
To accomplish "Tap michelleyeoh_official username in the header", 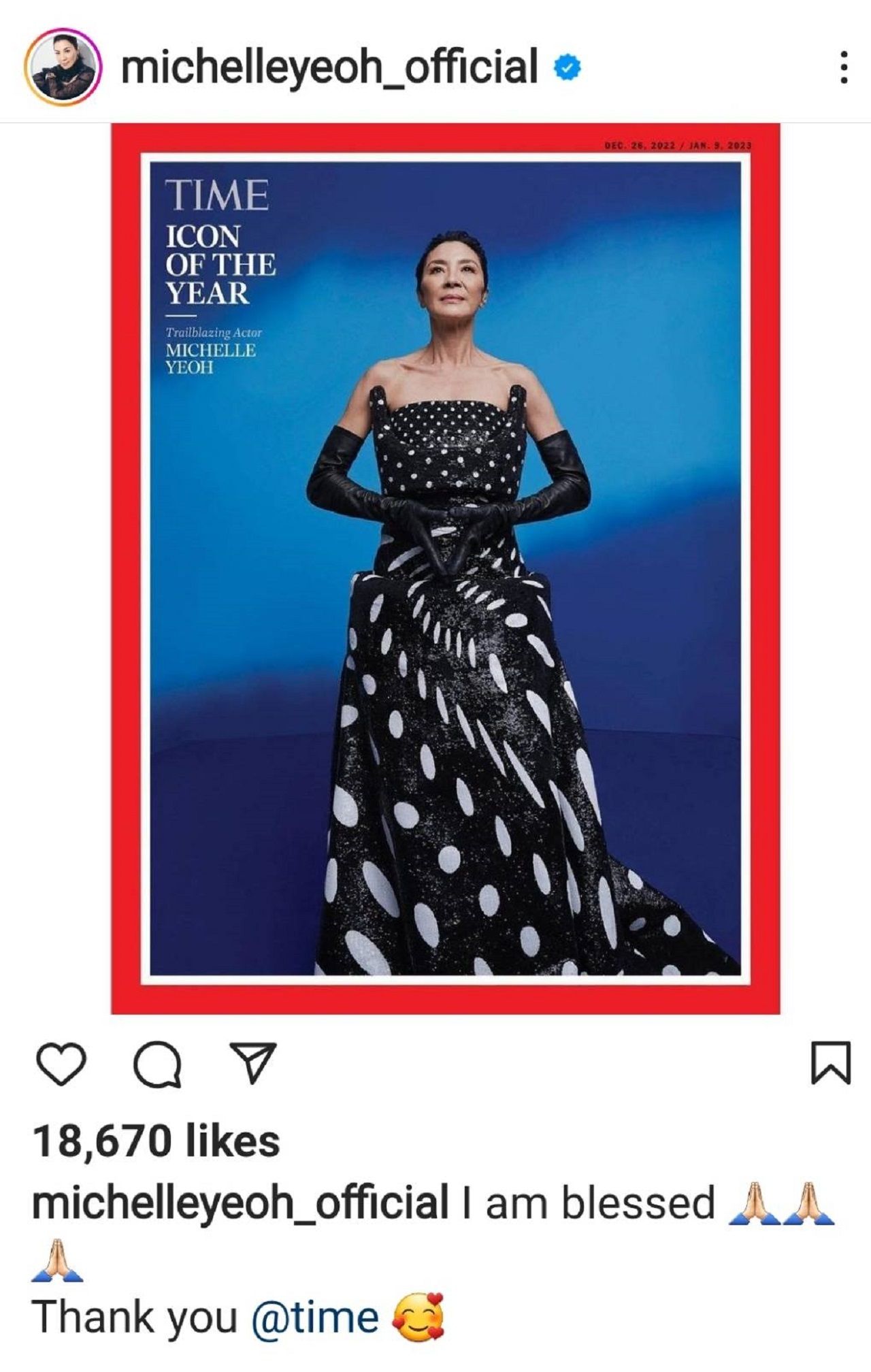I will 329,67.
